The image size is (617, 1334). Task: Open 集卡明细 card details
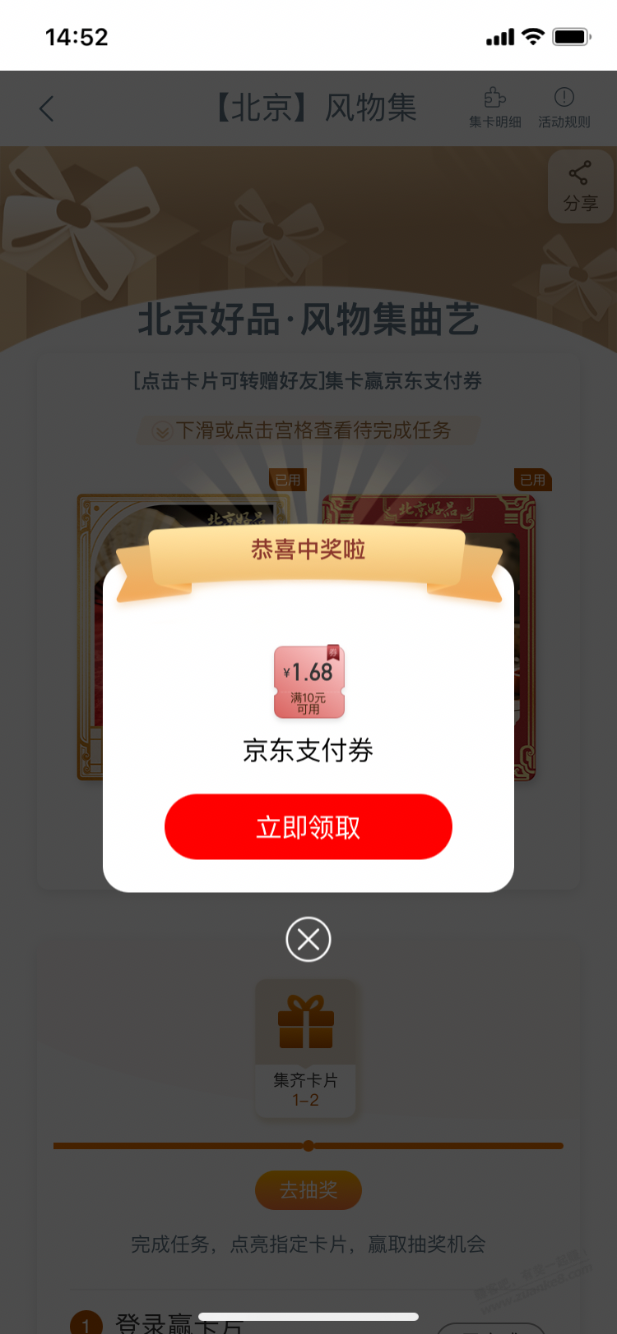click(x=494, y=108)
